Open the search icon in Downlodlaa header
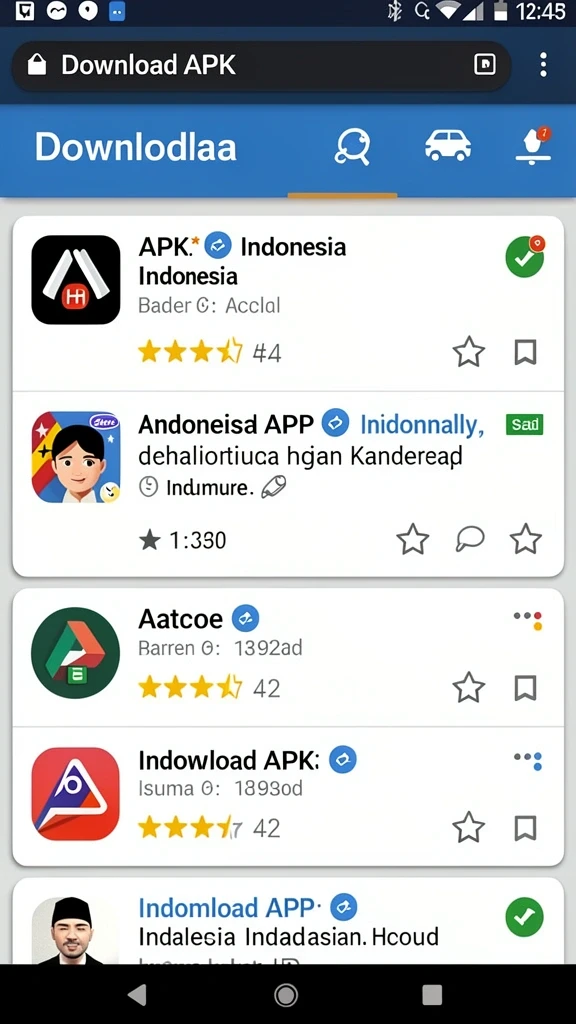 (353, 146)
